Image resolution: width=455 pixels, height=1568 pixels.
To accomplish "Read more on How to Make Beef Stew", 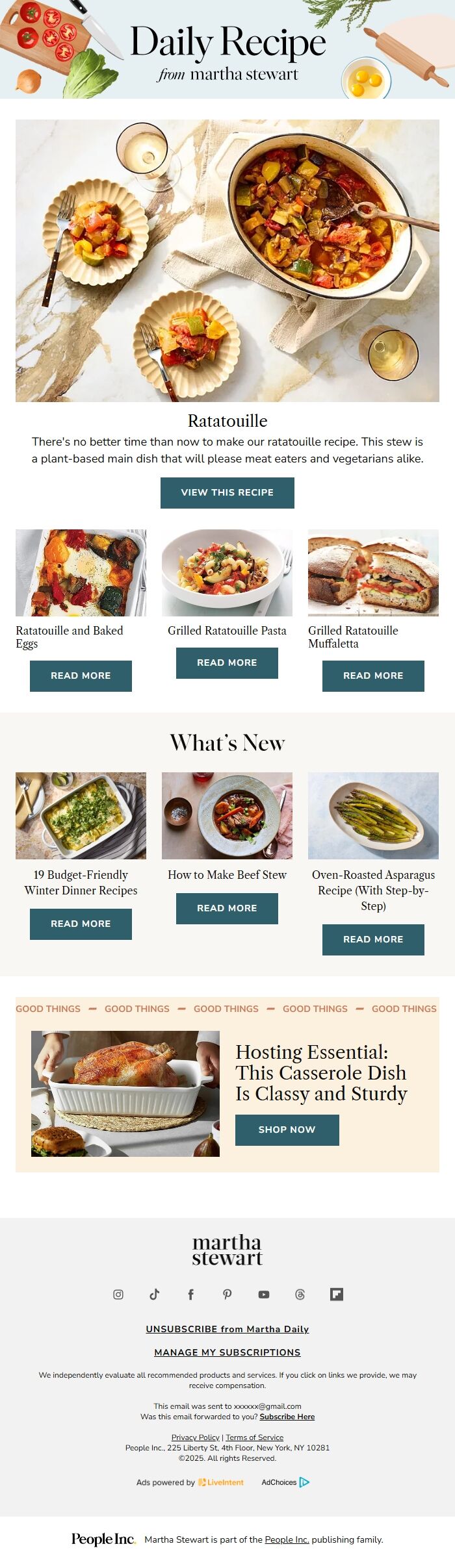I will pyautogui.click(x=227, y=908).
